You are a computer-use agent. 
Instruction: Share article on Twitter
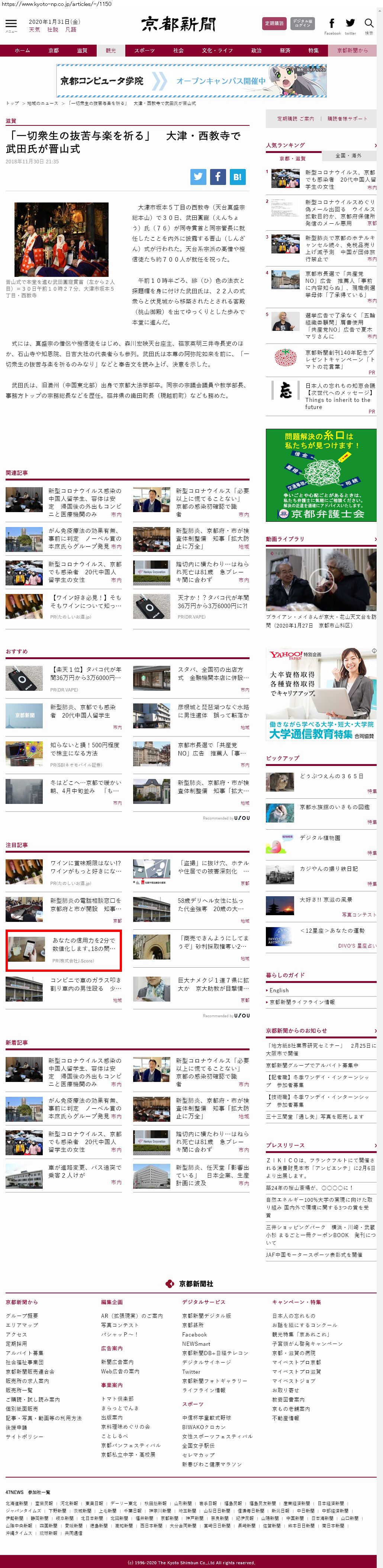(x=198, y=176)
